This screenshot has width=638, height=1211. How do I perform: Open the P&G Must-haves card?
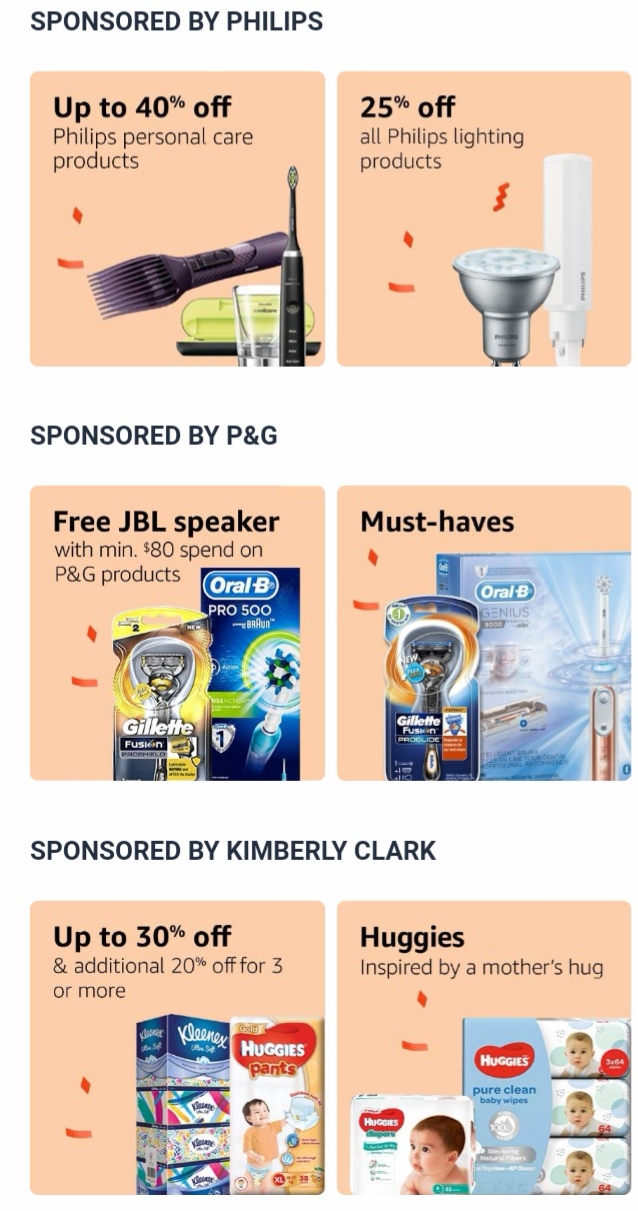point(484,633)
